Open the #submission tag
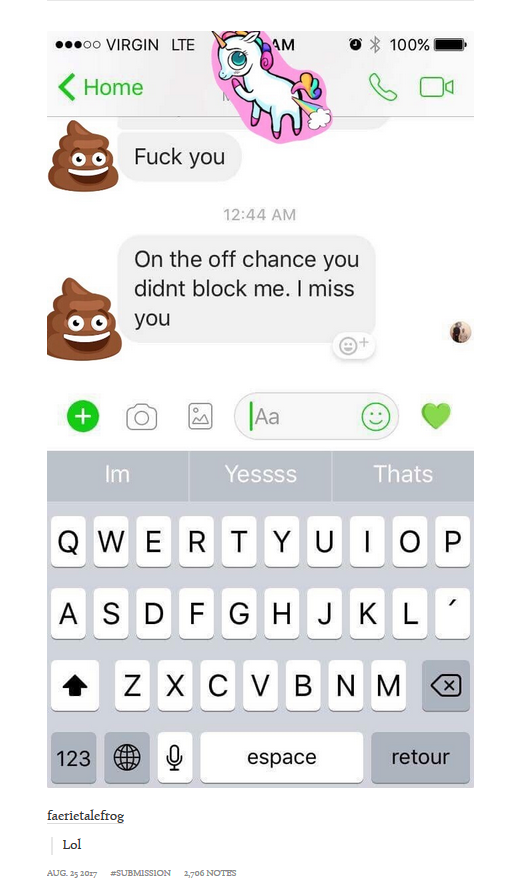The height and width of the screenshot is (889, 521). click(140, 873)
